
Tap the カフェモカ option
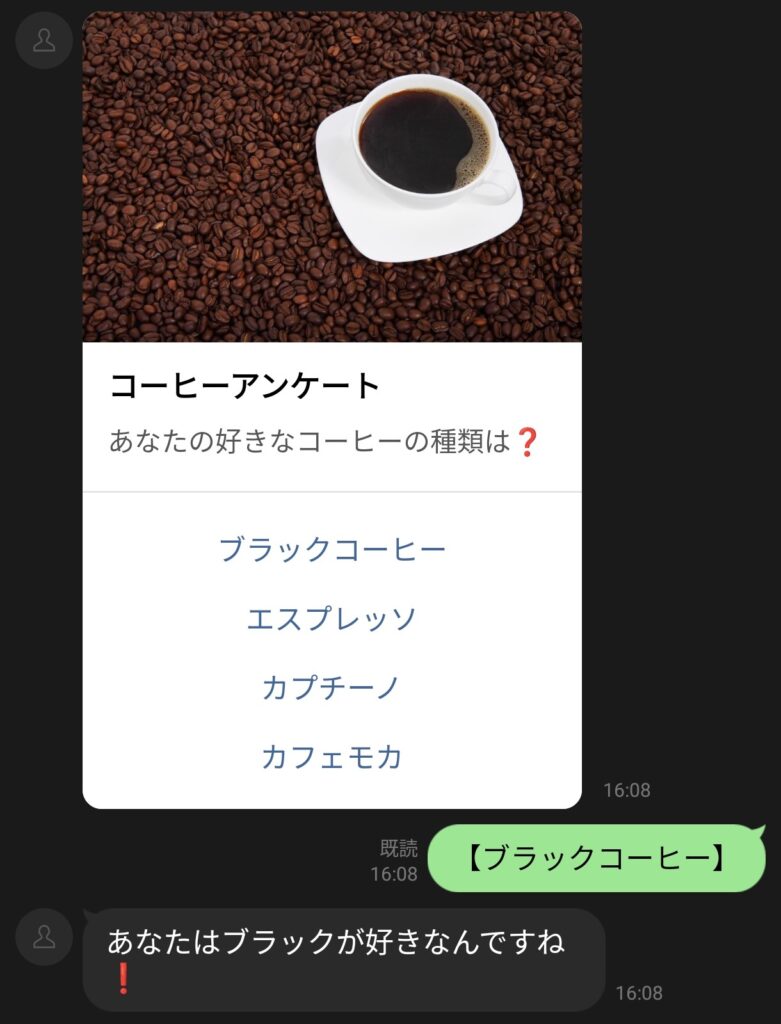click(332, 757)
